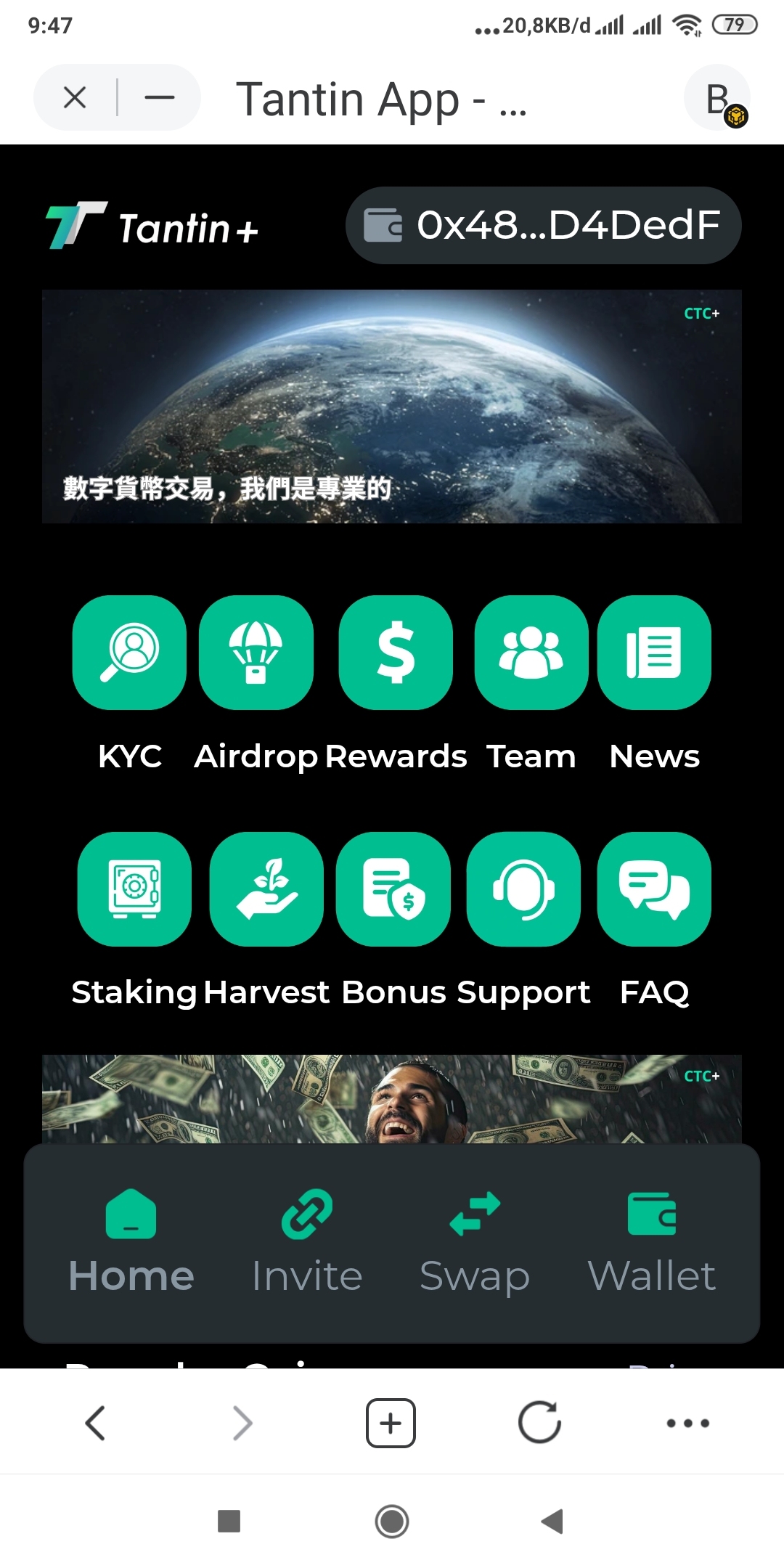Switch to the Swap tab

tap(475, 1241)
